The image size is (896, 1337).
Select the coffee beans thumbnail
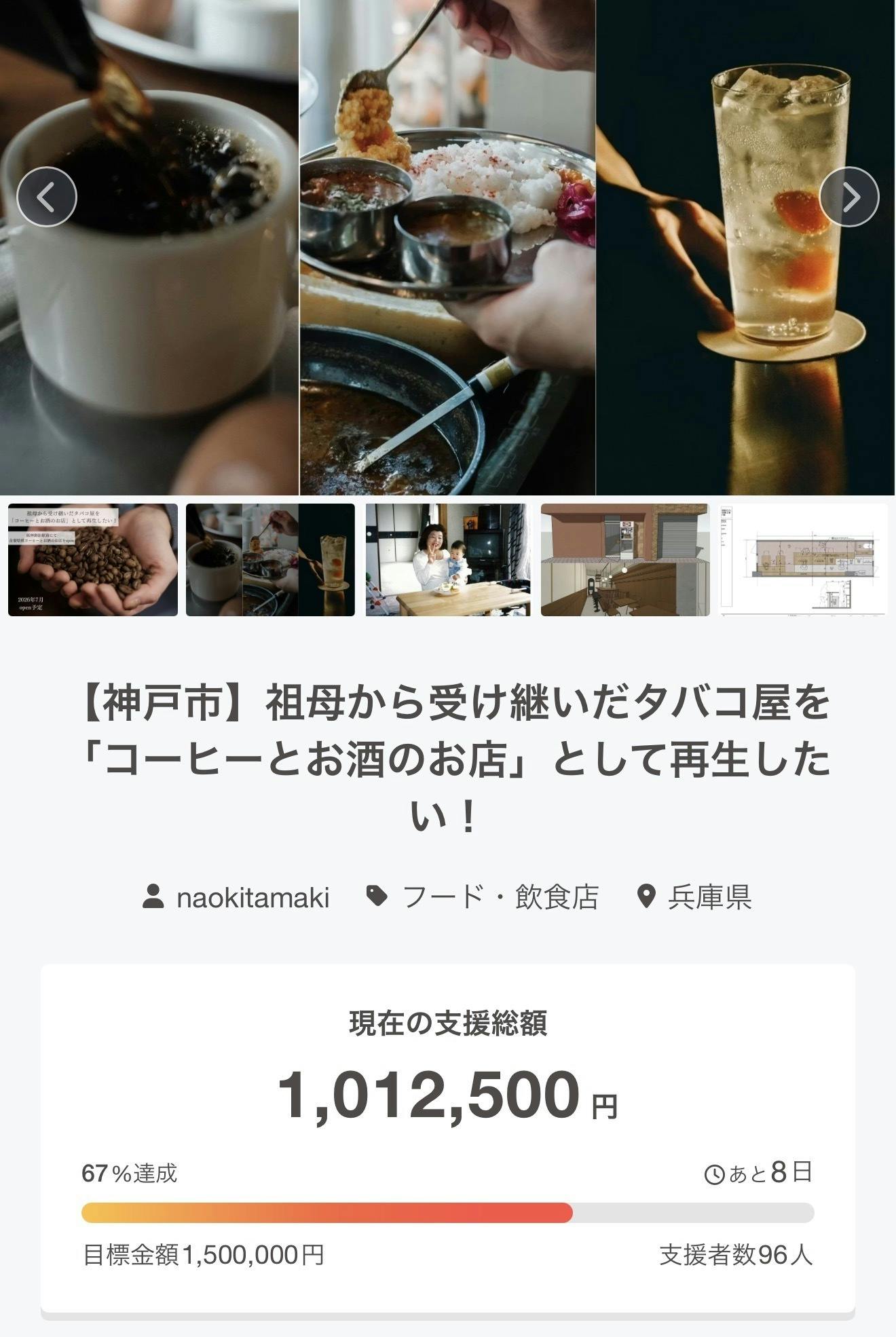[93, 560]
